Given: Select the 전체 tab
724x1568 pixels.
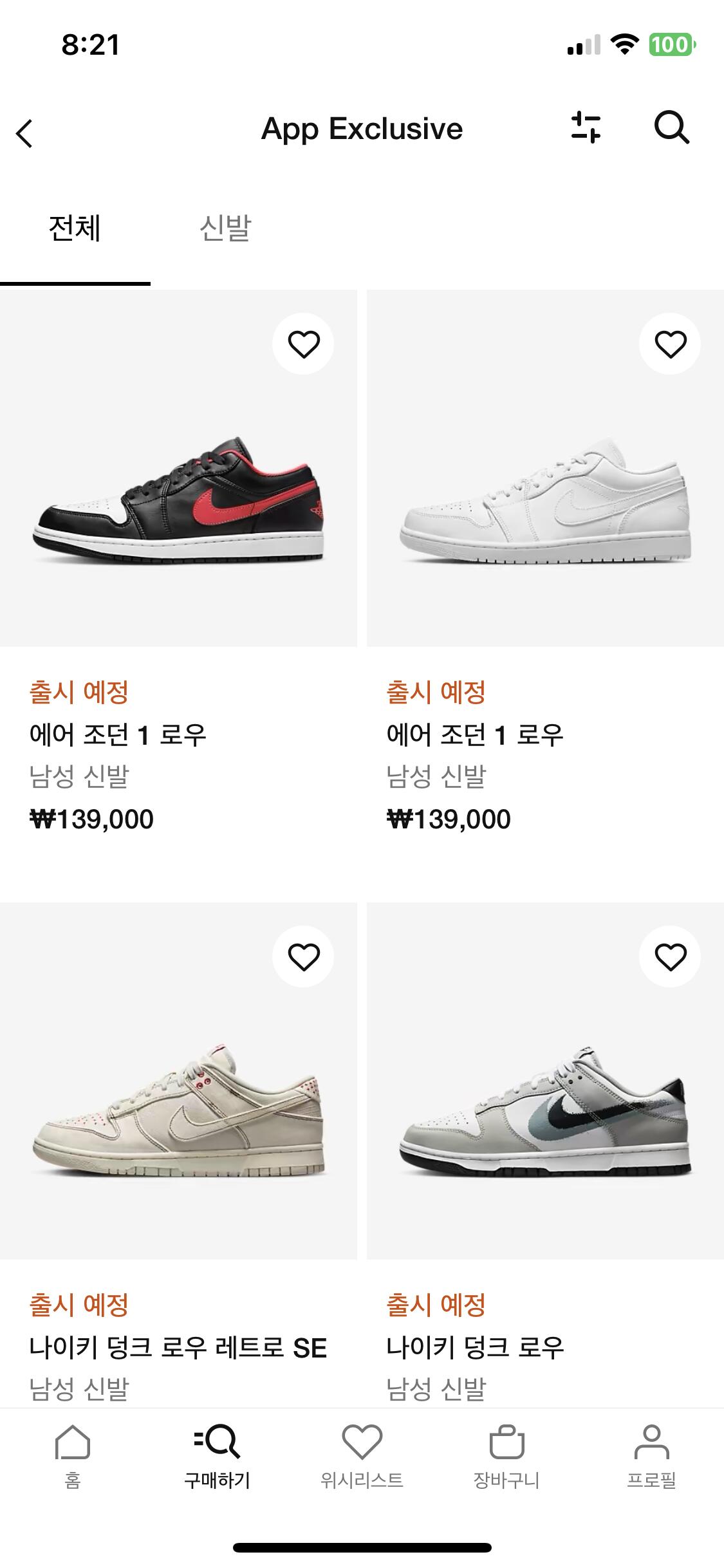Looking at the screenshot, I should point(75,229).
